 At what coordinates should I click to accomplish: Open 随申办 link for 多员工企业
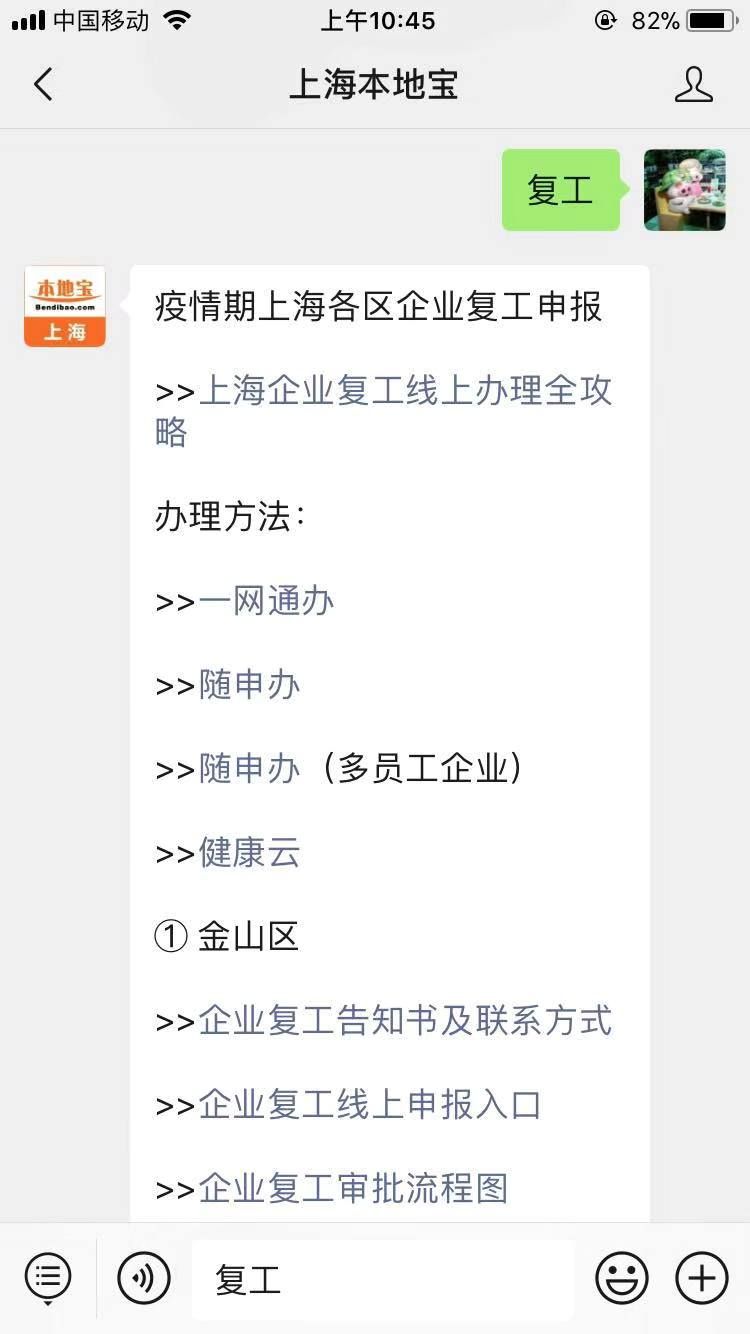pos(249,769)
